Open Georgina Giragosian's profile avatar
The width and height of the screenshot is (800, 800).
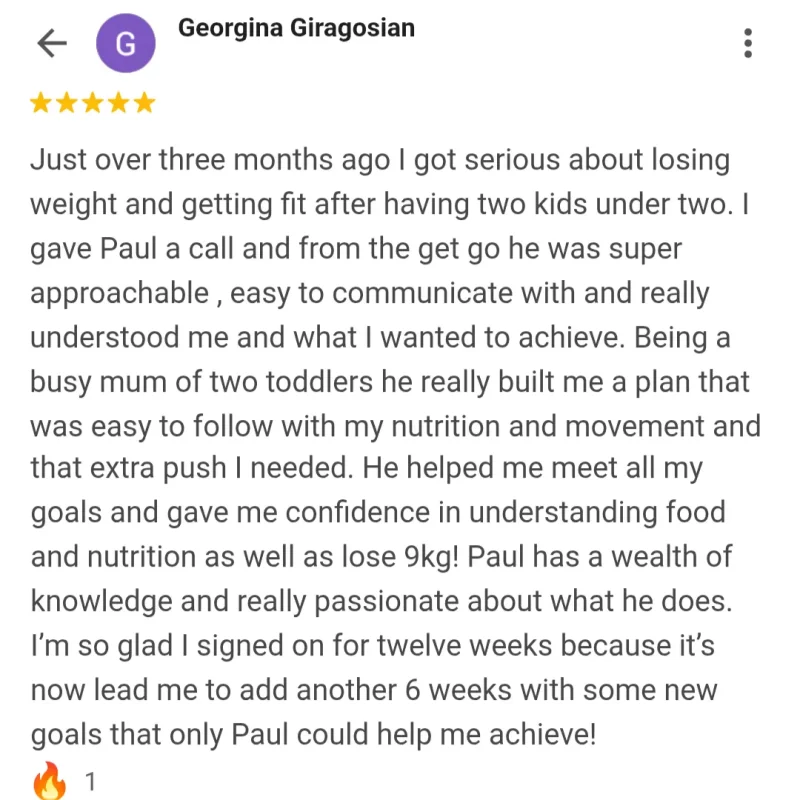click(x=125, y=44)
